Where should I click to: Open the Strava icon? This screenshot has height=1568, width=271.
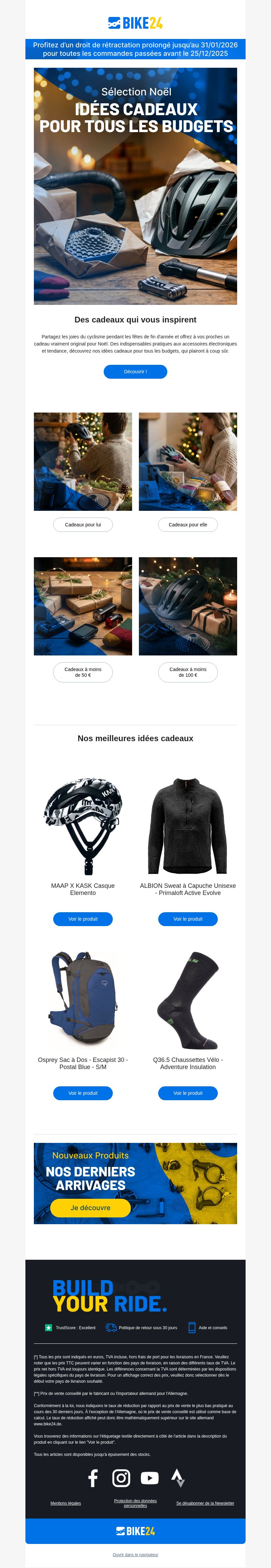coord(178,1478)
